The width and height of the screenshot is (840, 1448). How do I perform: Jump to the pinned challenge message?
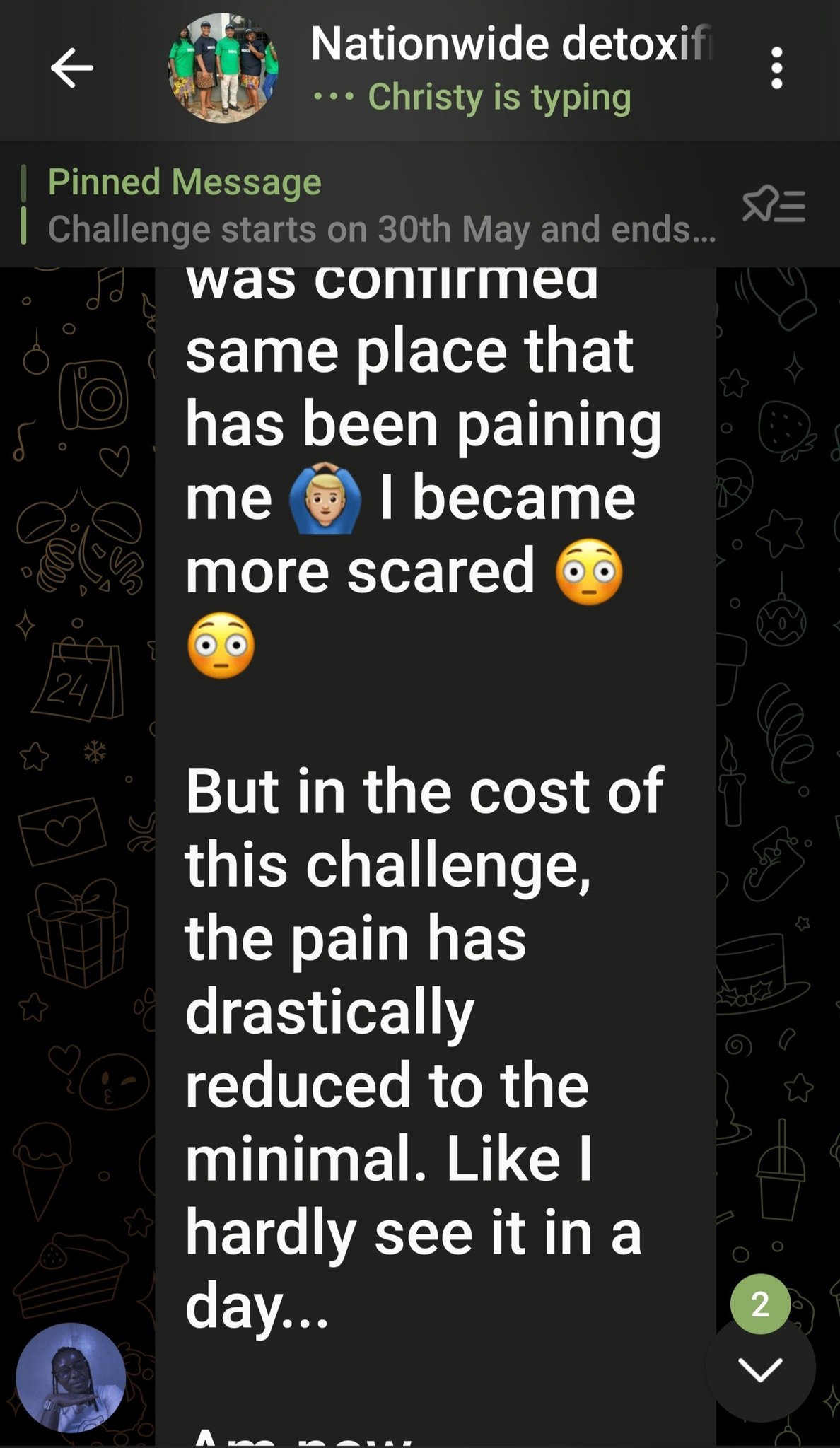[380, 205]
